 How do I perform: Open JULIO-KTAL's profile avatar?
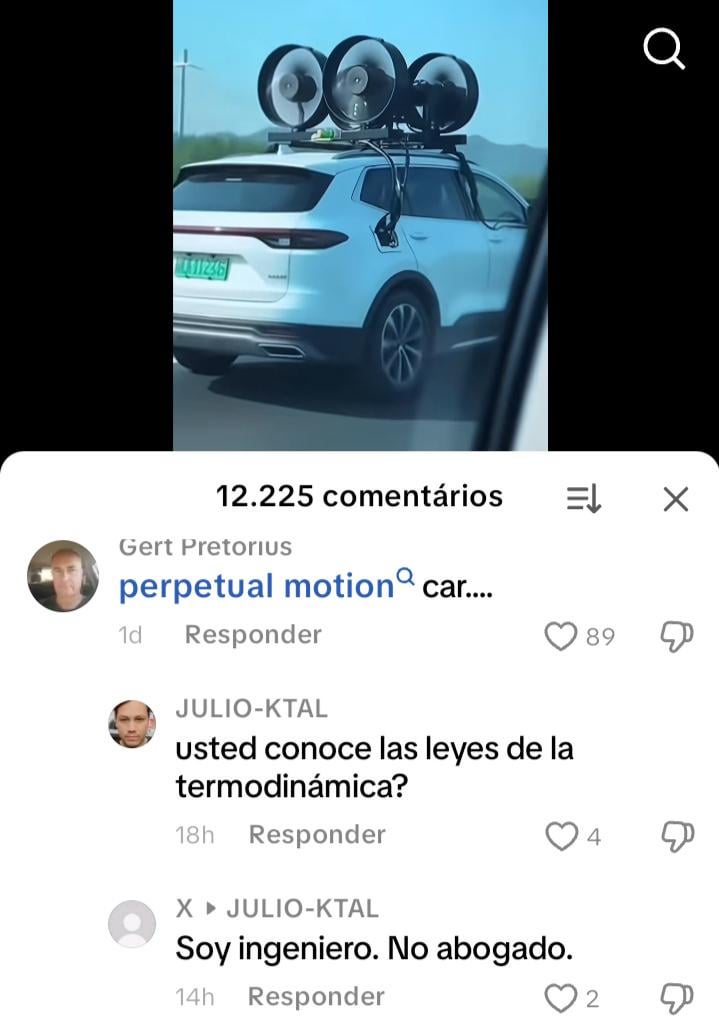pyautogui.click(x=132, y=724)
